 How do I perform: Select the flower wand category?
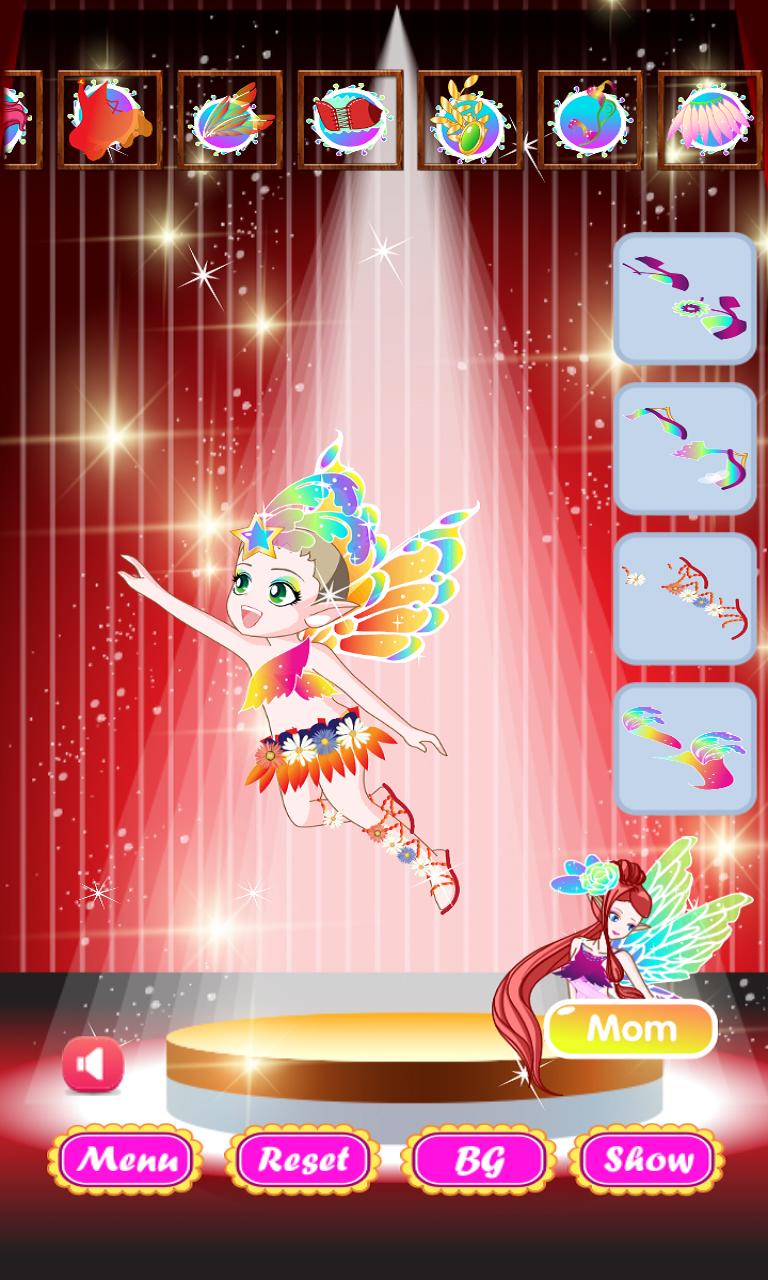[x=590, y=120]
